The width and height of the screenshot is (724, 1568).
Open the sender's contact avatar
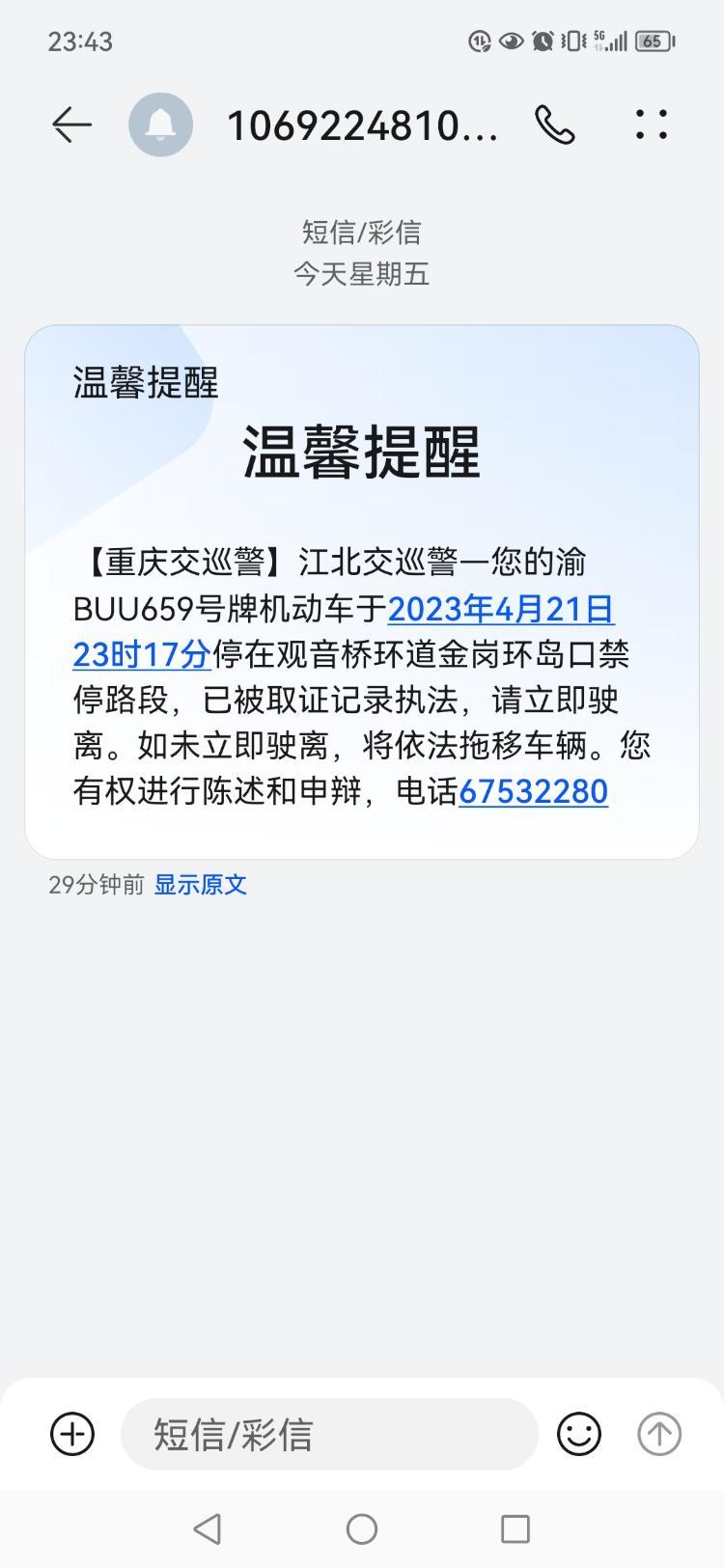pyautogui.click(x=160, y=124)
